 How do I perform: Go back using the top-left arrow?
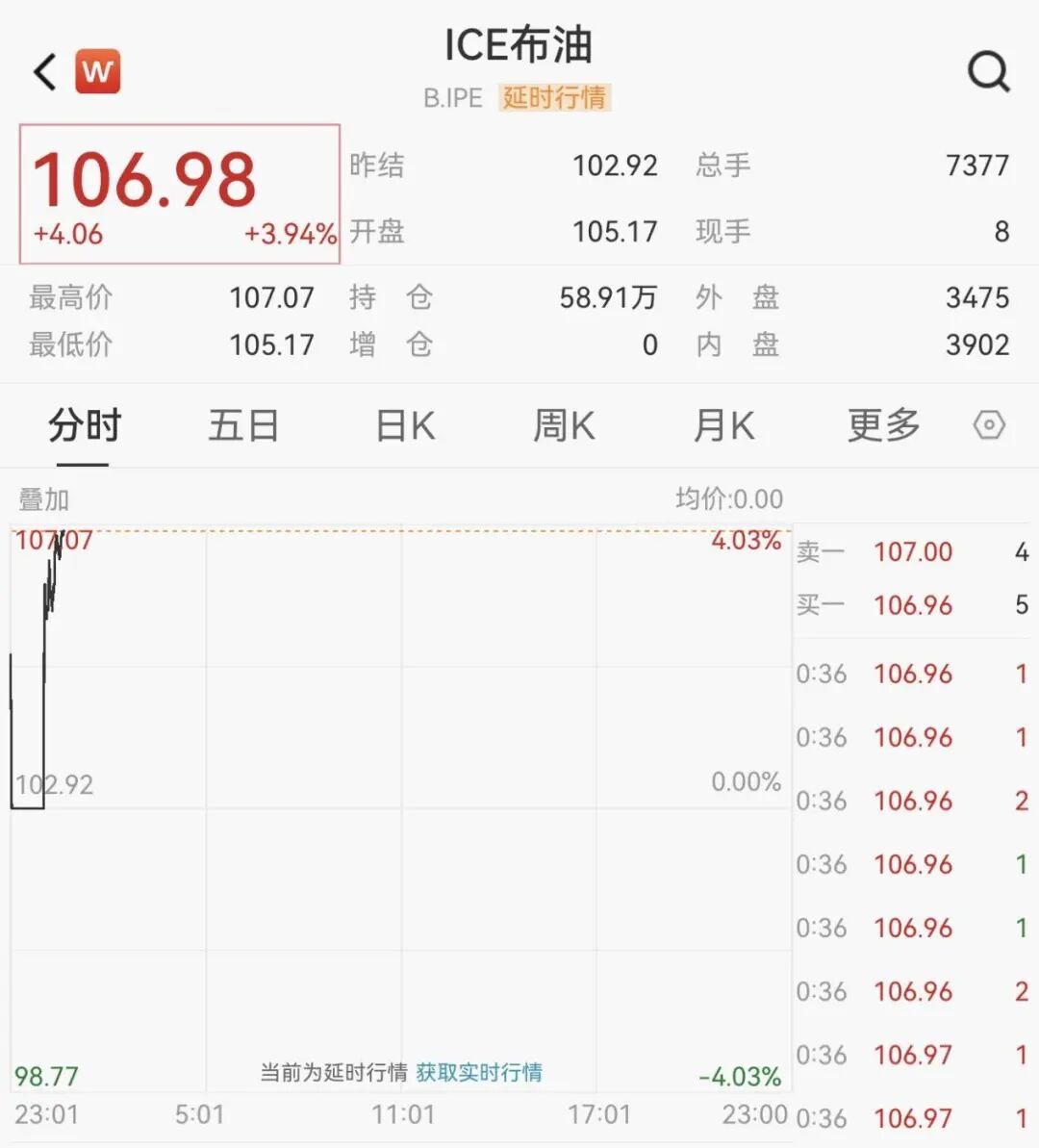45,72
